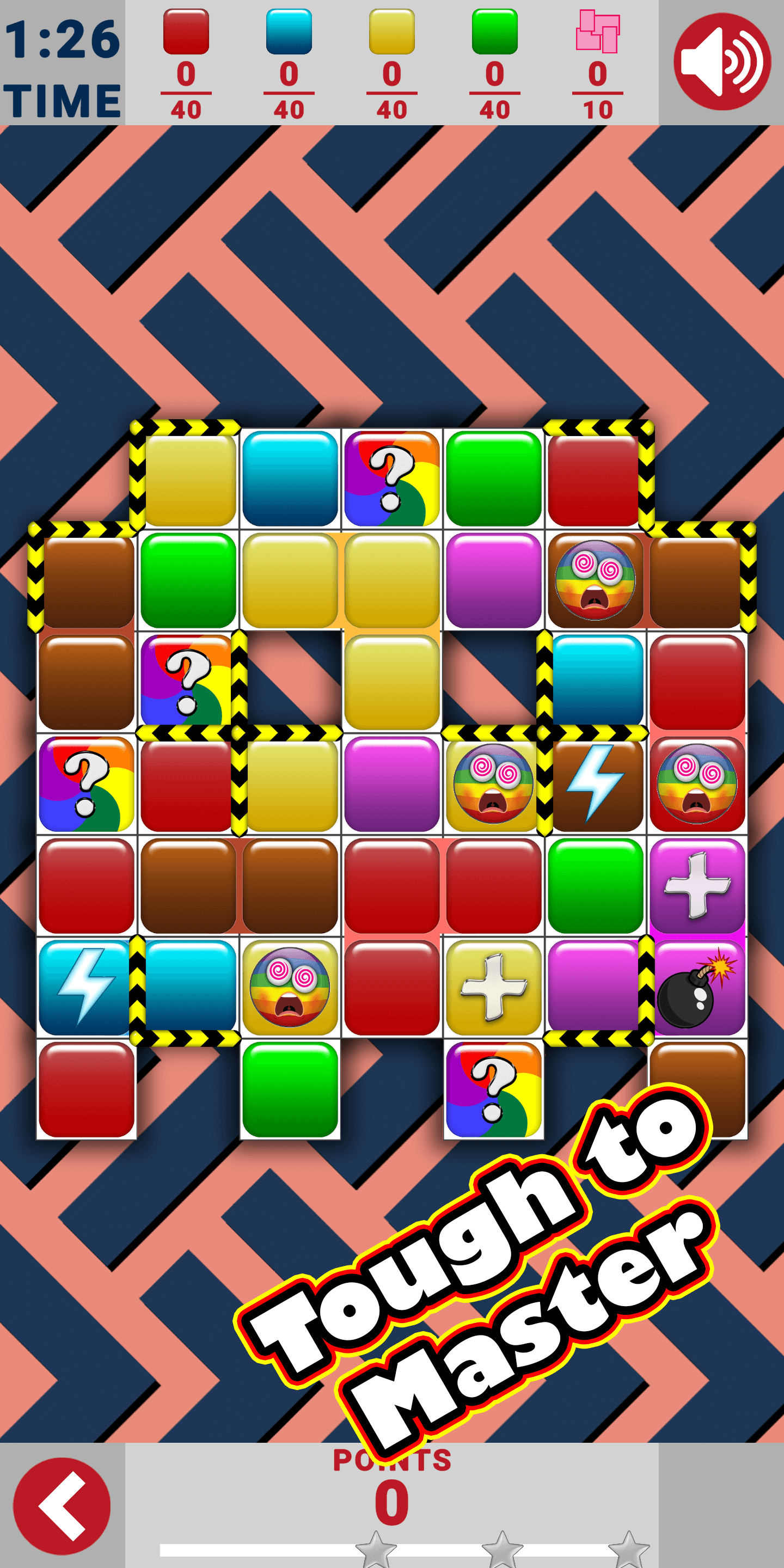
Task: Tap the black bomb tile
Action: pyautogui.click(x=696, y=988)
